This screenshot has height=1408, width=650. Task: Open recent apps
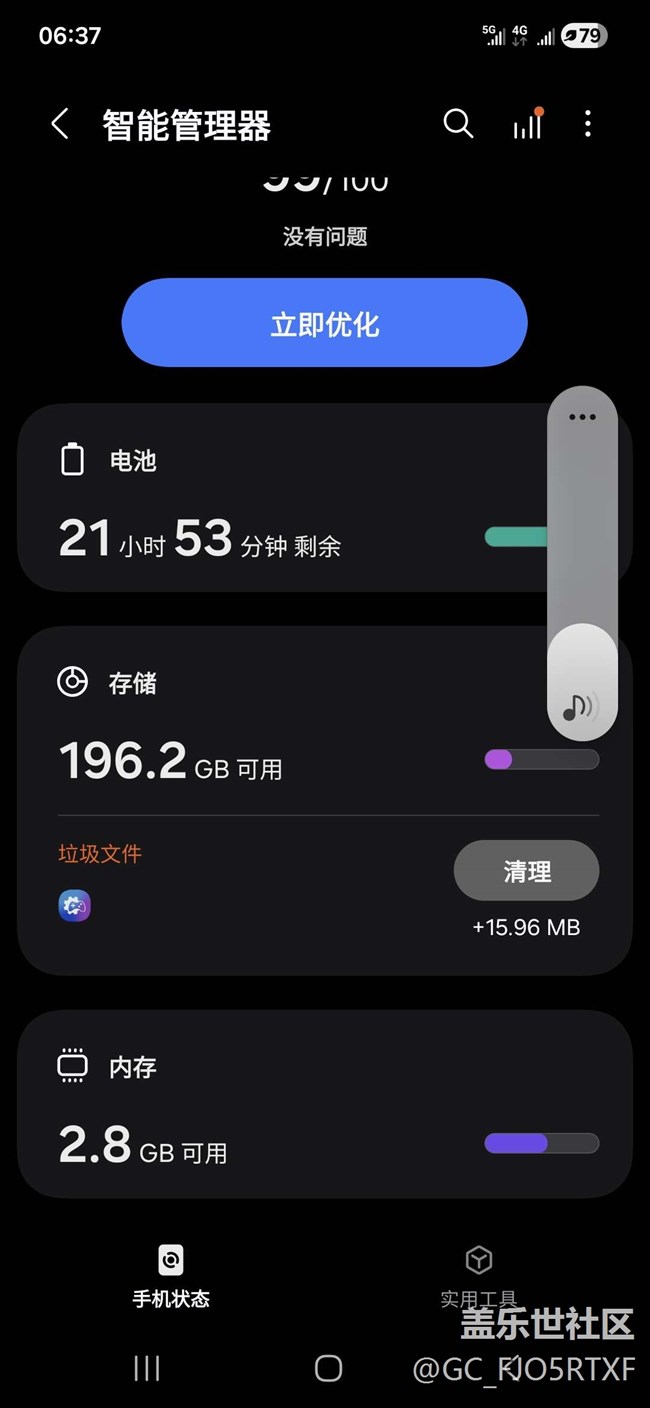tap(147, 1368)
